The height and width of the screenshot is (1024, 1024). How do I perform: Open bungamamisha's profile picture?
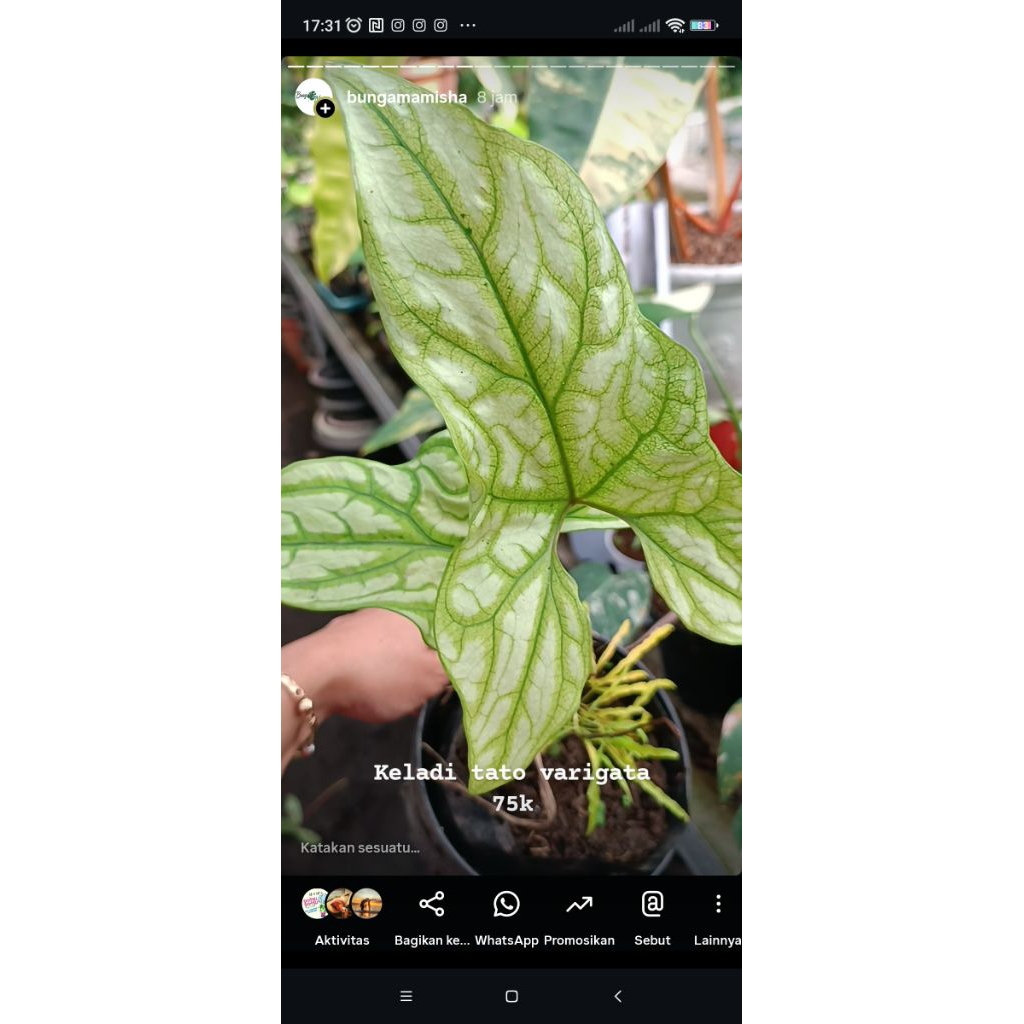[x=313, y=97]
